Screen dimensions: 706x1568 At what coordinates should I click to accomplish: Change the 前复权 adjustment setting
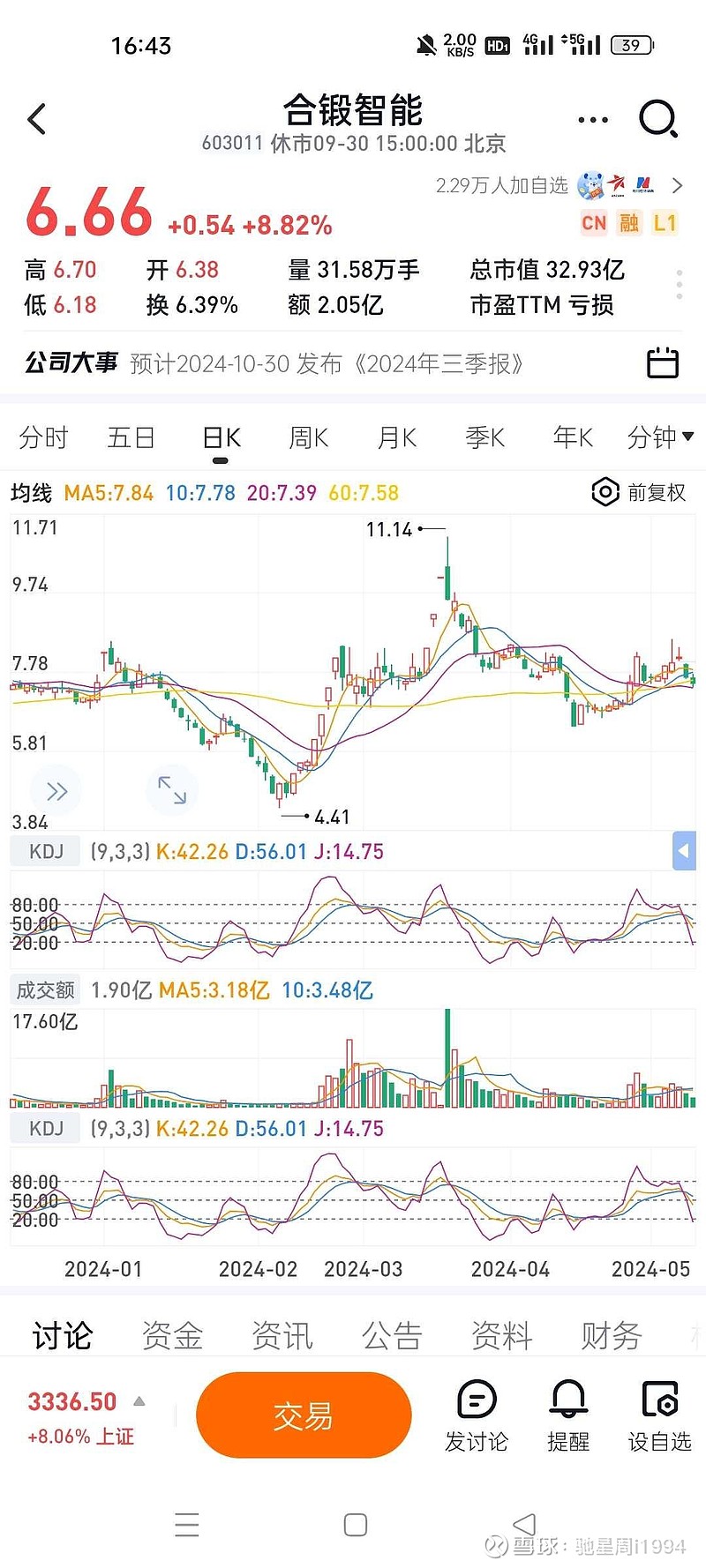click(x=640, y=492)
